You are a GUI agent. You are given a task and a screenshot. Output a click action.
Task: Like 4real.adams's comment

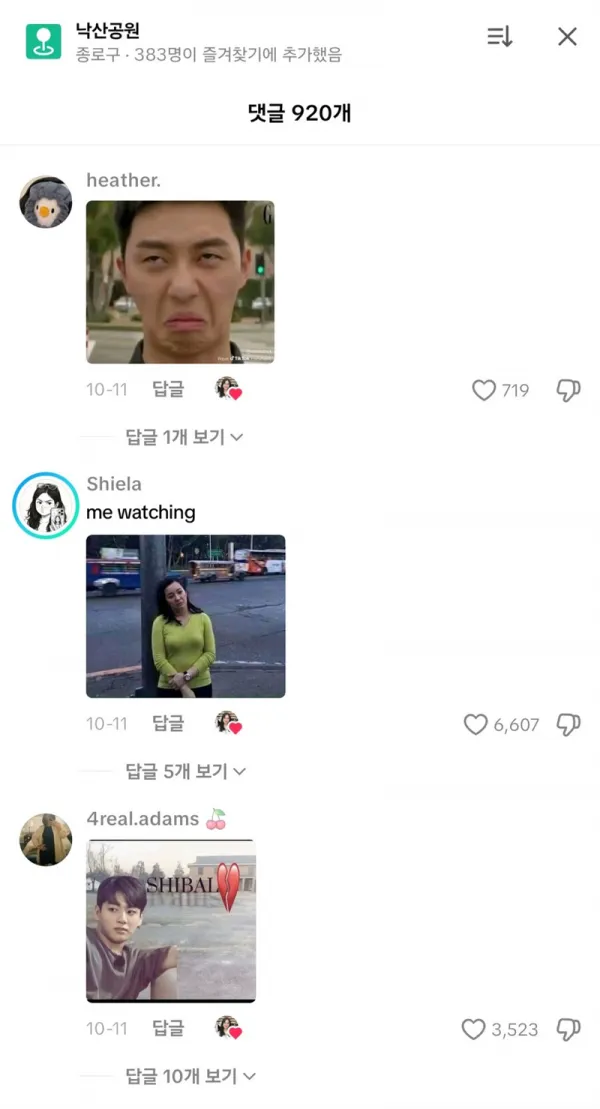point(473,1029)
